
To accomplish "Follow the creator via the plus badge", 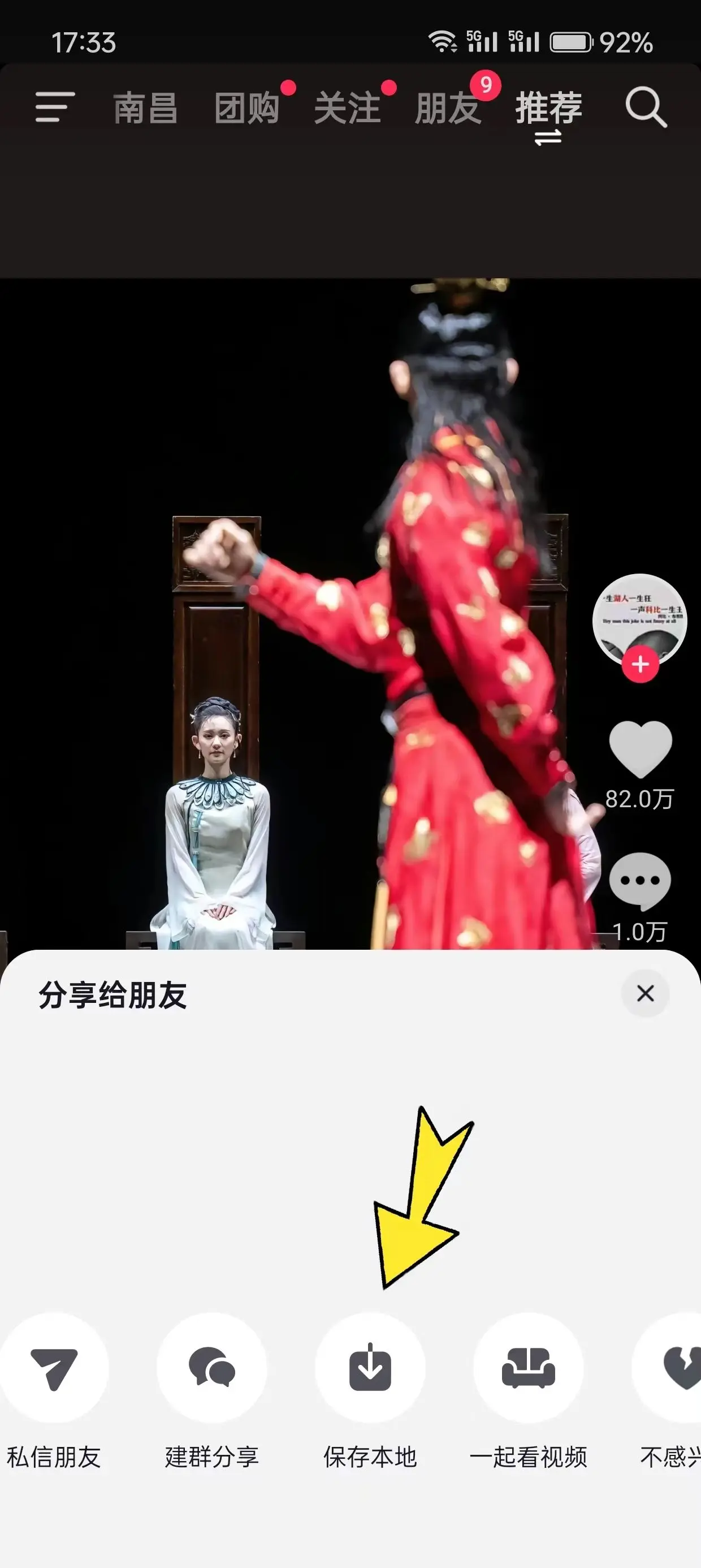I will (x=640, y=664).
